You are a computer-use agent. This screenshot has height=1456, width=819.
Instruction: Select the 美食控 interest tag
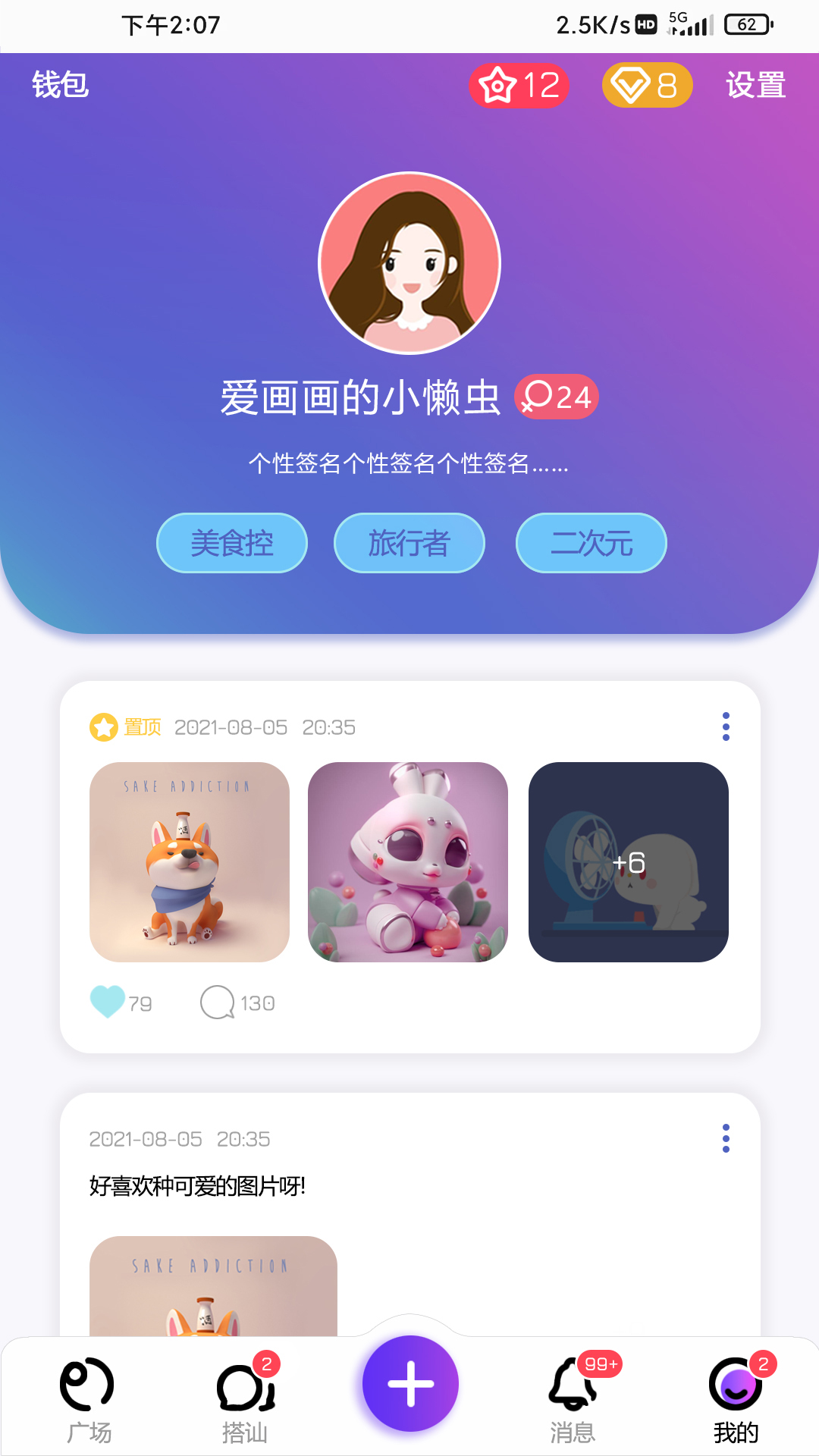232,543
